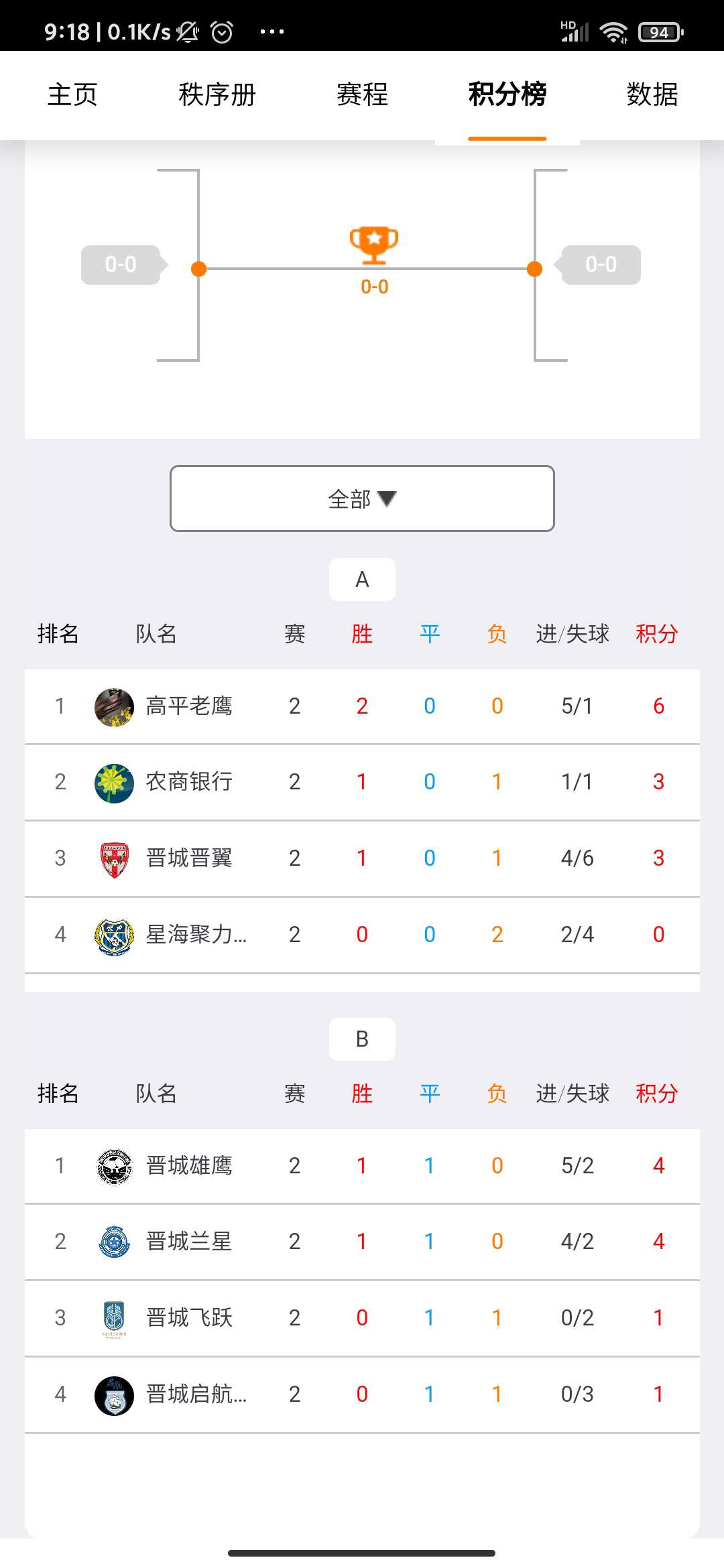Open the 主页 tab
Viewport: 724px width, 1568px height.
point(72,94)
